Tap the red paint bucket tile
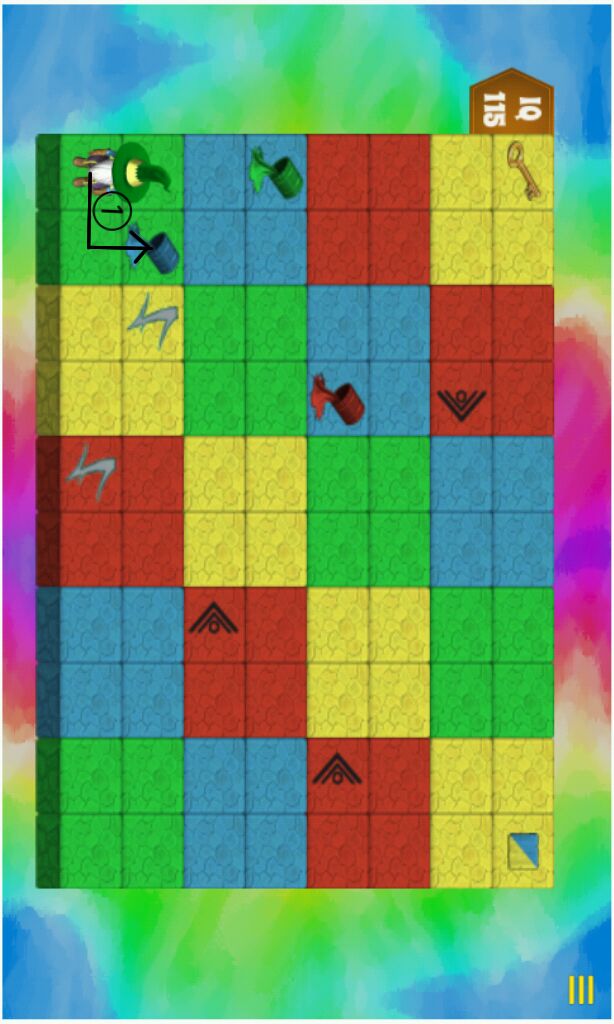This screenshot has width=614, height=1024. click(338, 399)
